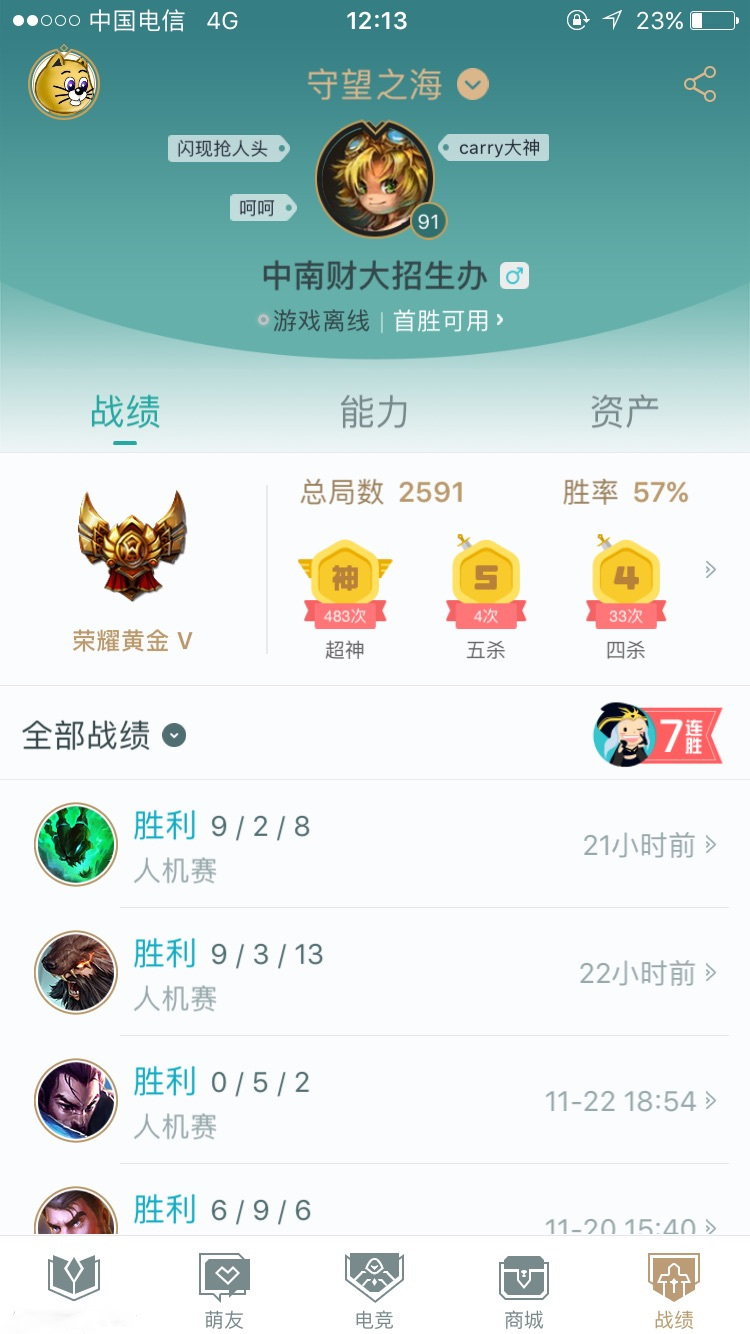Open 电竞 from bottom navigation

point(374,1290)
